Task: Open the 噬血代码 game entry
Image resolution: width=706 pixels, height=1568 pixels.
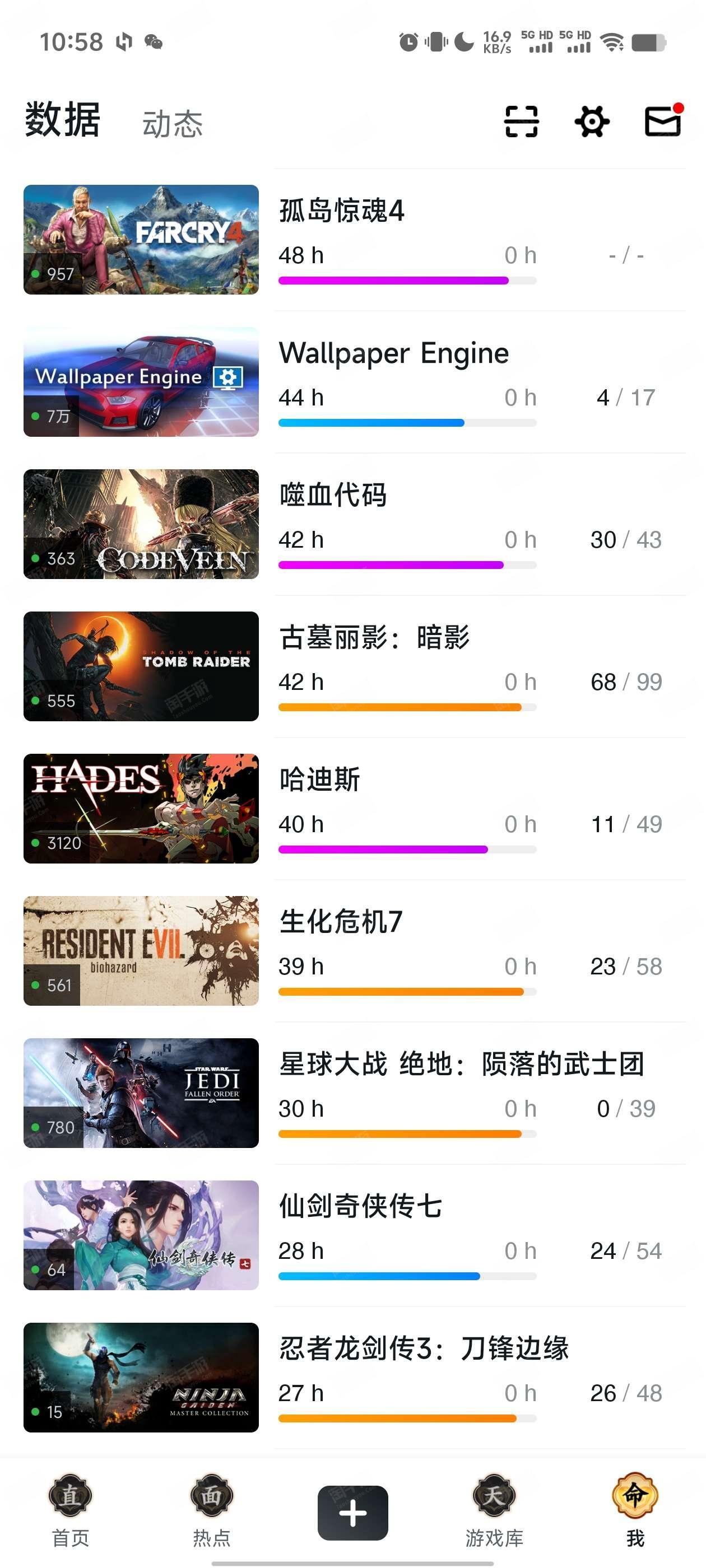Action: [354, 524]
